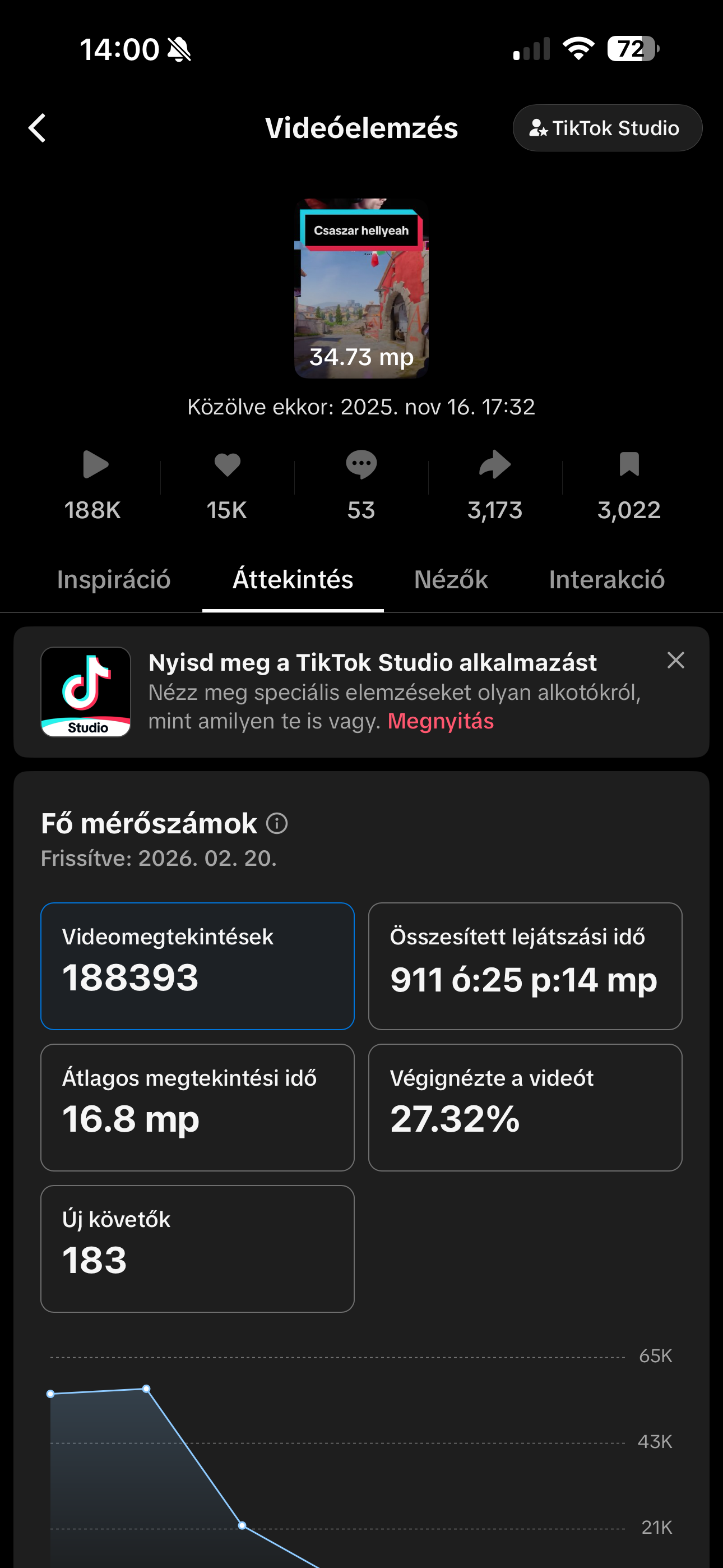Choose the Átlagos megtekintési idő card
Screen dimensions: 723x1568
point(197,1107)
